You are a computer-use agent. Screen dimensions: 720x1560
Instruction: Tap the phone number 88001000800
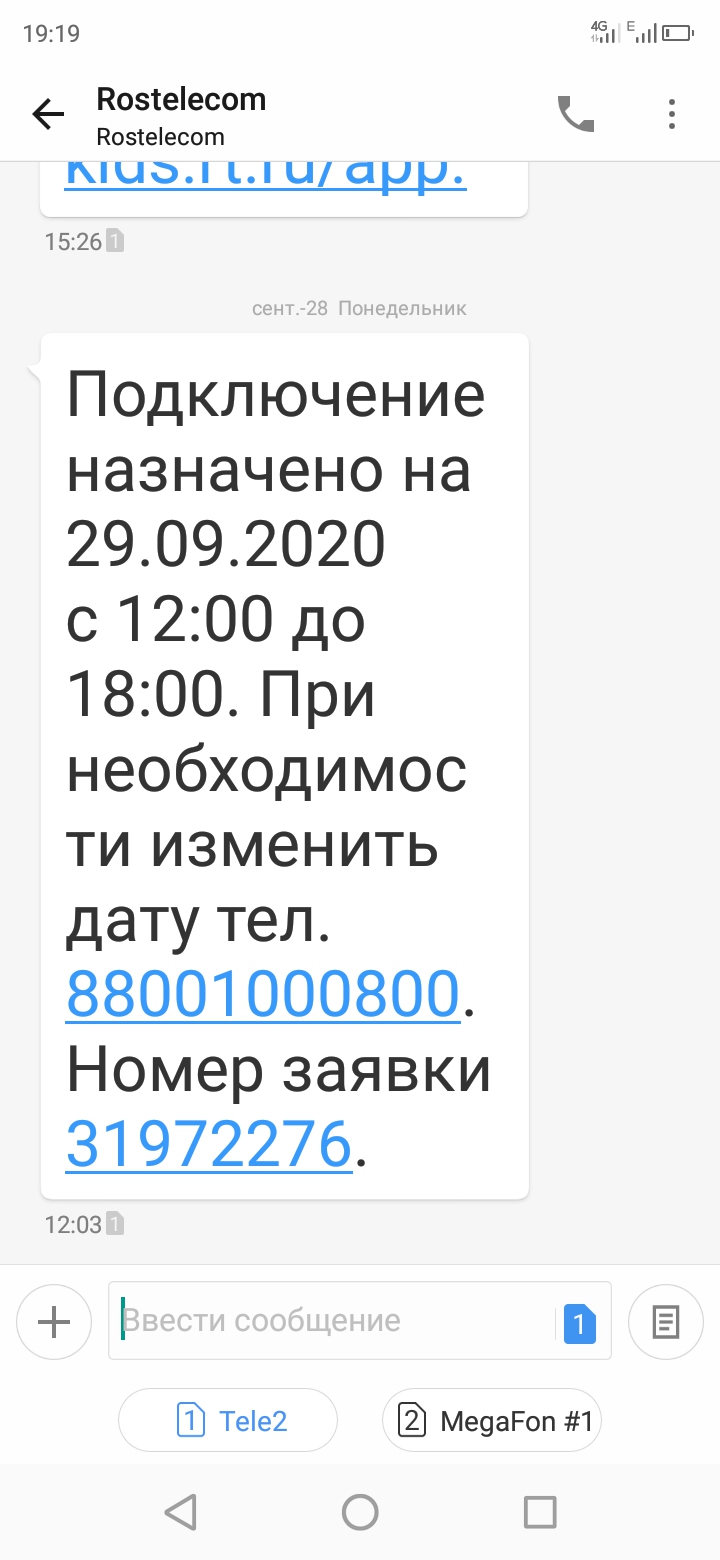coord(262,993)
